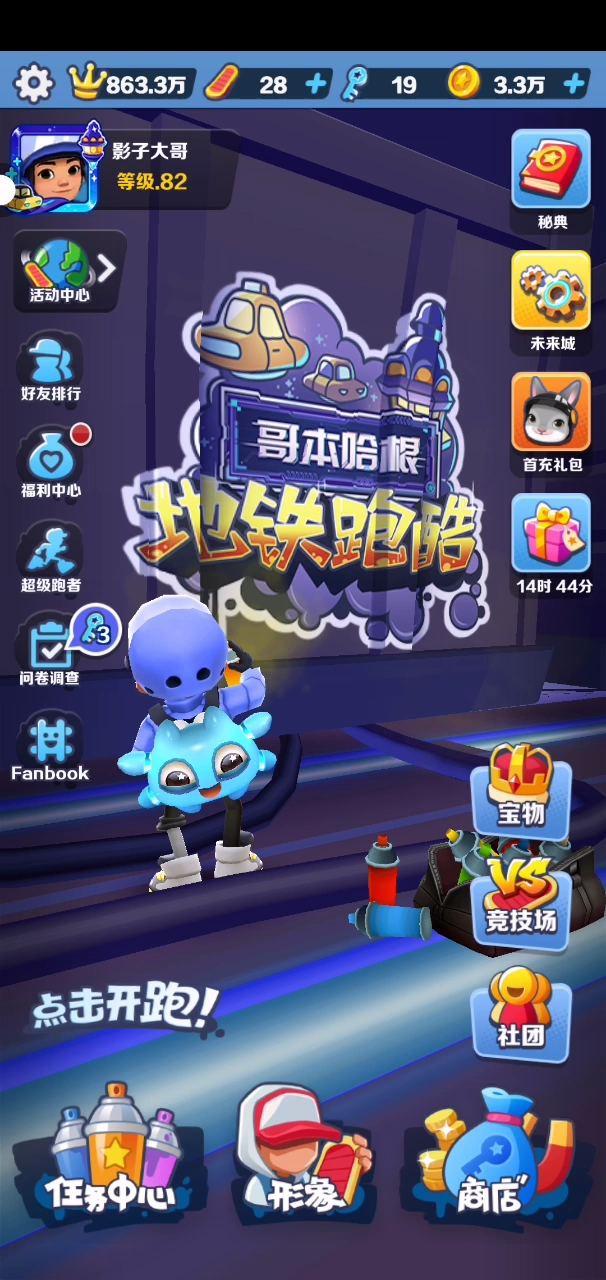606x1280 pixels.
Task: Add more coins with plus
Action: (574, 84)
